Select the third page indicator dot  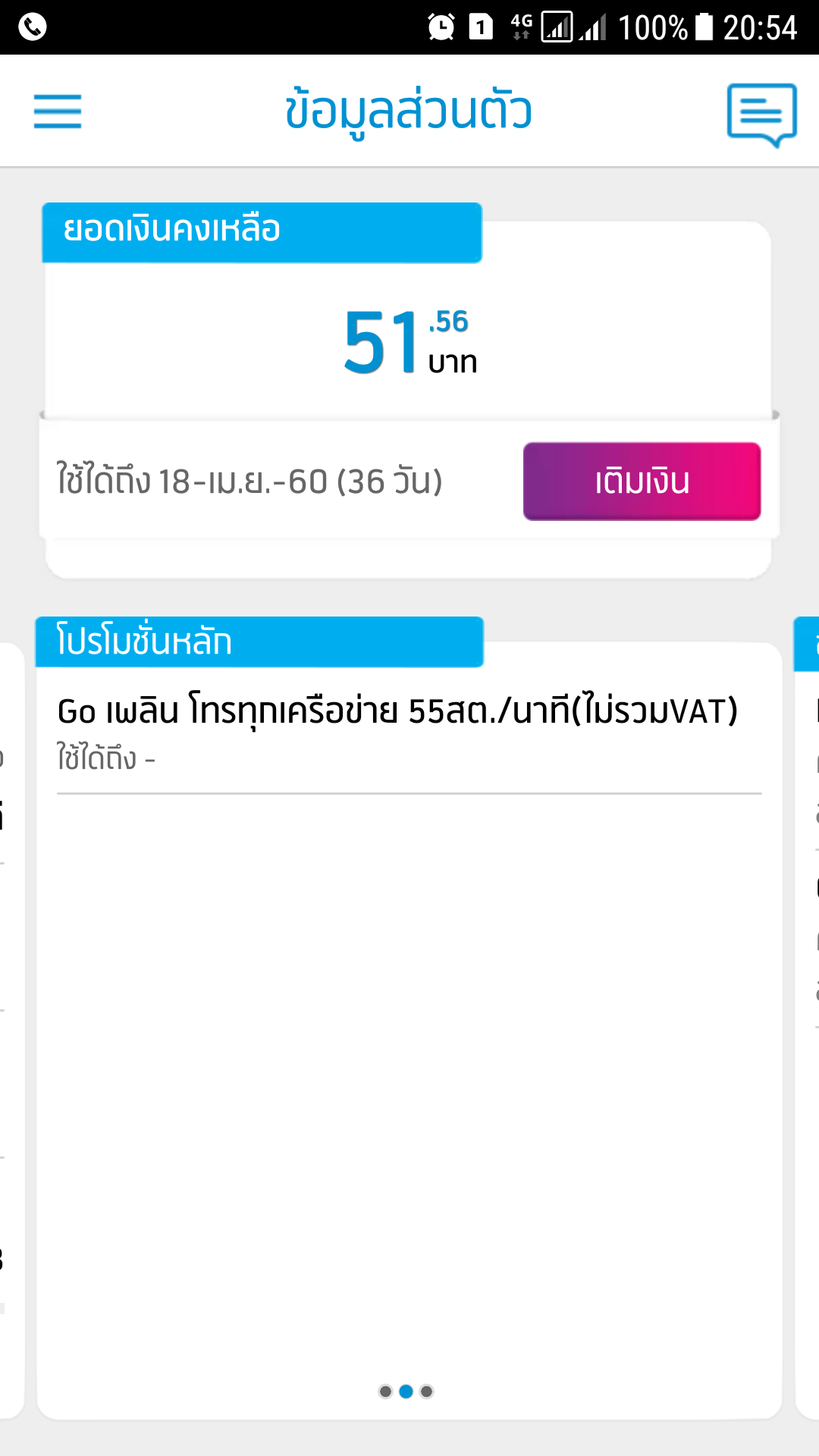427,1392
